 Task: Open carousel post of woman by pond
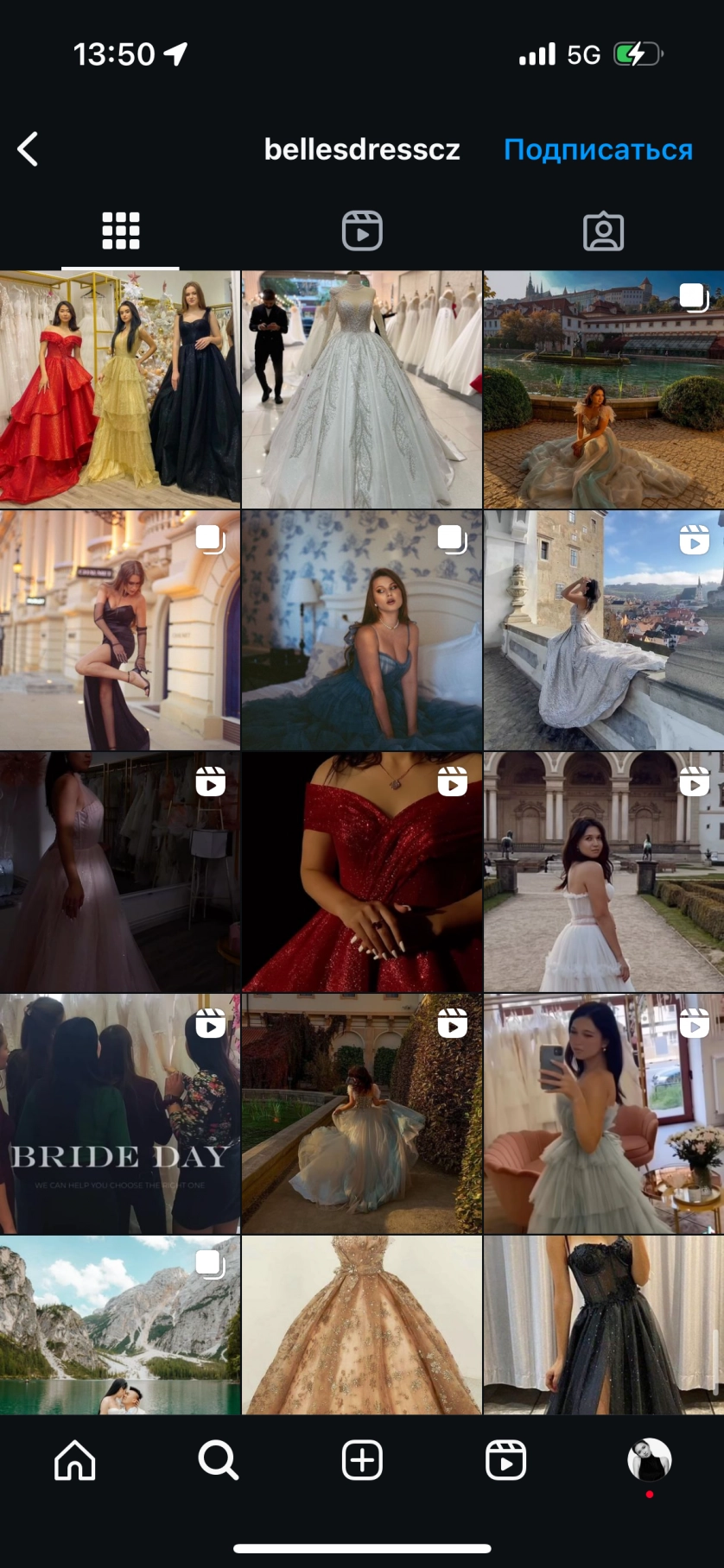click(603, 389)
